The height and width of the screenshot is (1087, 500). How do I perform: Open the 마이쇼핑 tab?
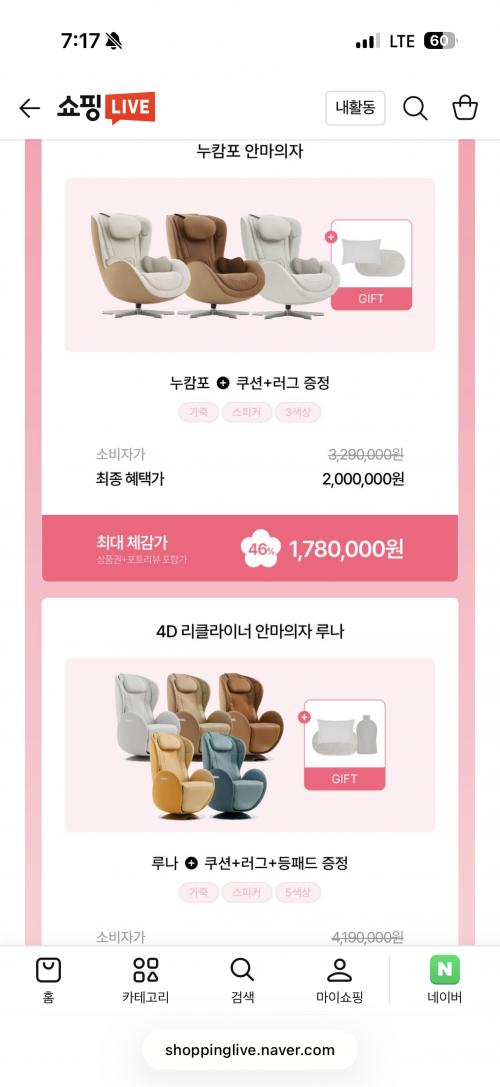point(339,981)
